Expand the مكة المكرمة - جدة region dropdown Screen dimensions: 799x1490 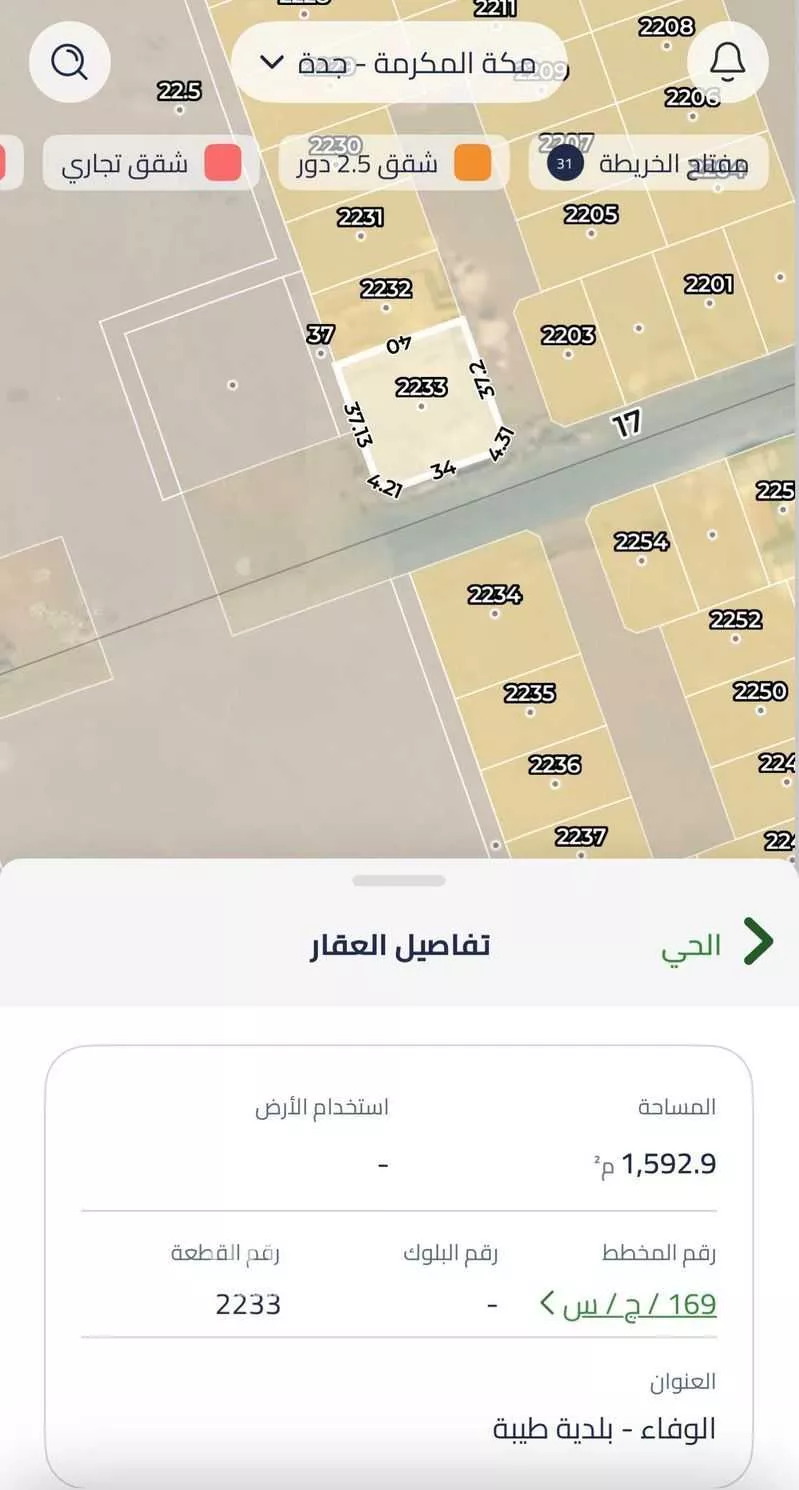(x=400, y=63)
